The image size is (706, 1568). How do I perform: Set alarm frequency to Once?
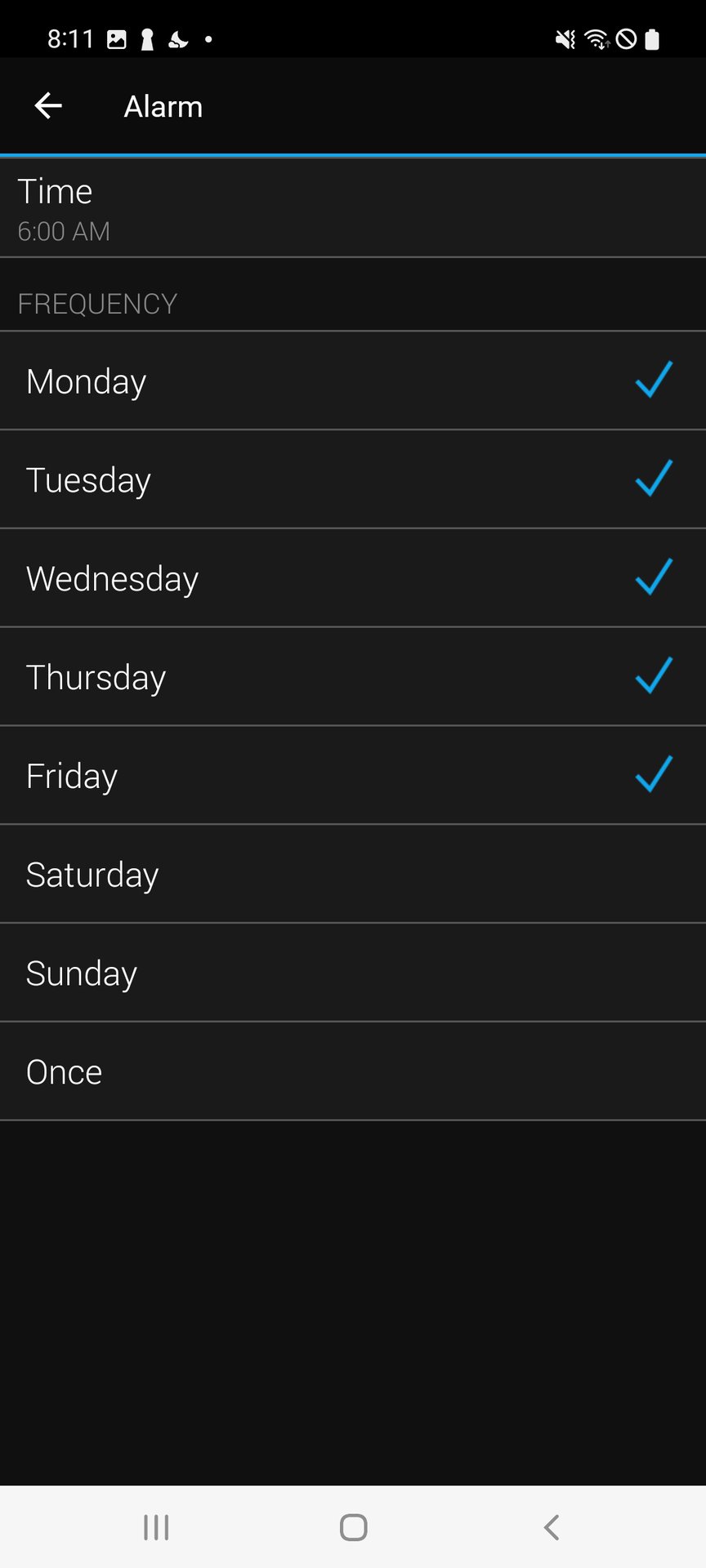pos(353,1072)
